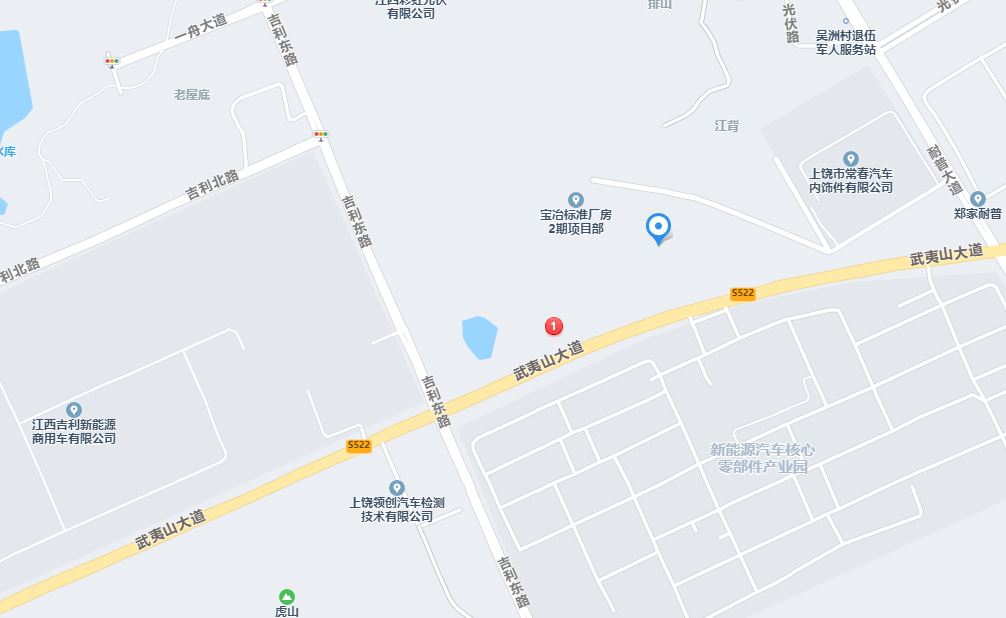Select the 虎山 mountain marker
This screenshot has width=1006, height=618.
pos(287,596)
